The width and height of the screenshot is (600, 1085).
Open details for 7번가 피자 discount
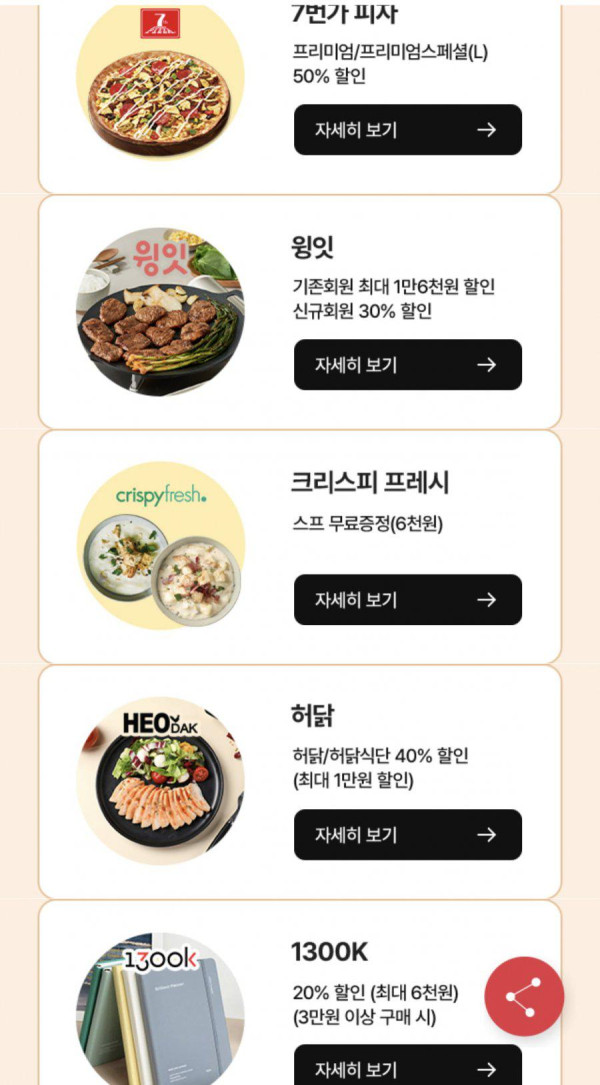click(407, 130)
